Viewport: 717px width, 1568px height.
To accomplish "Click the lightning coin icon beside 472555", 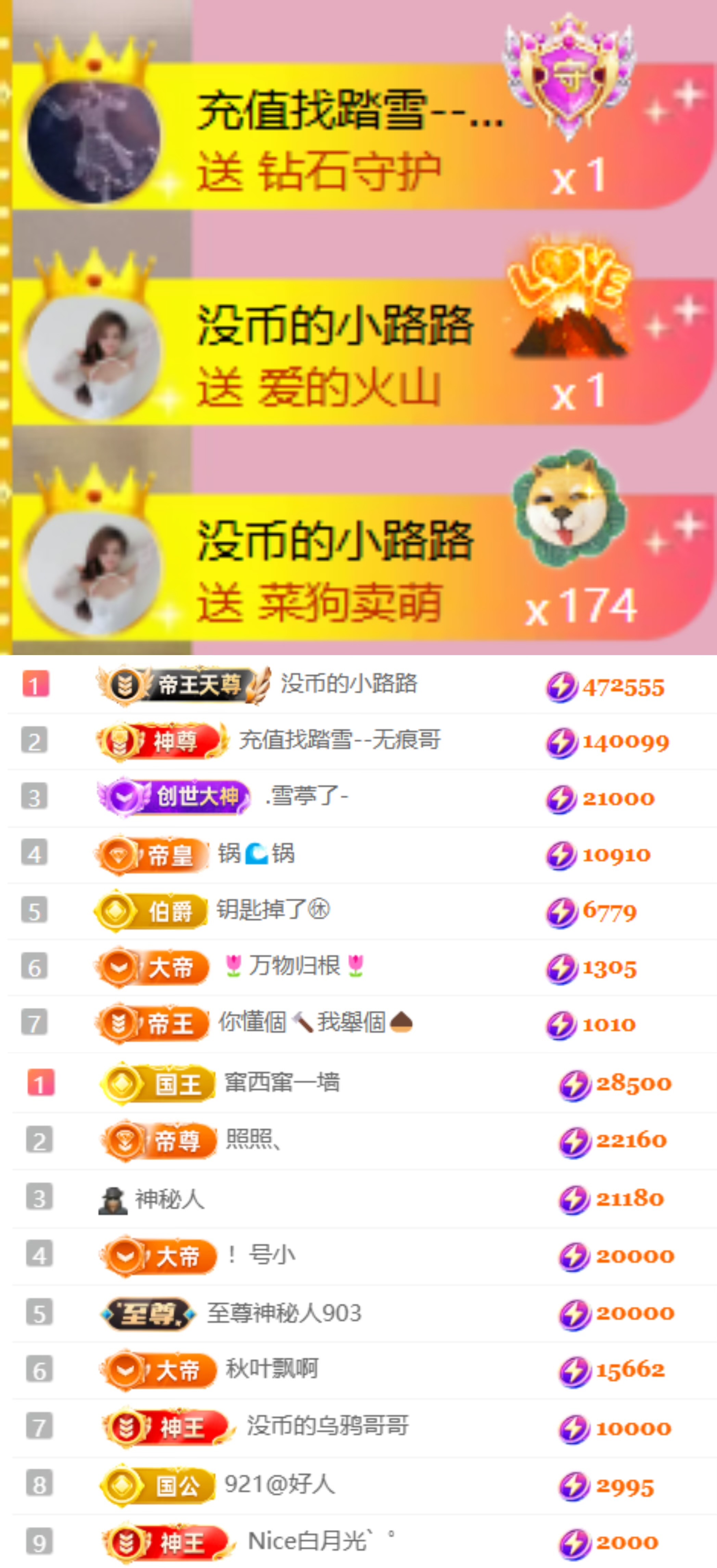I will pyautogui.click(x=563, y=686).
